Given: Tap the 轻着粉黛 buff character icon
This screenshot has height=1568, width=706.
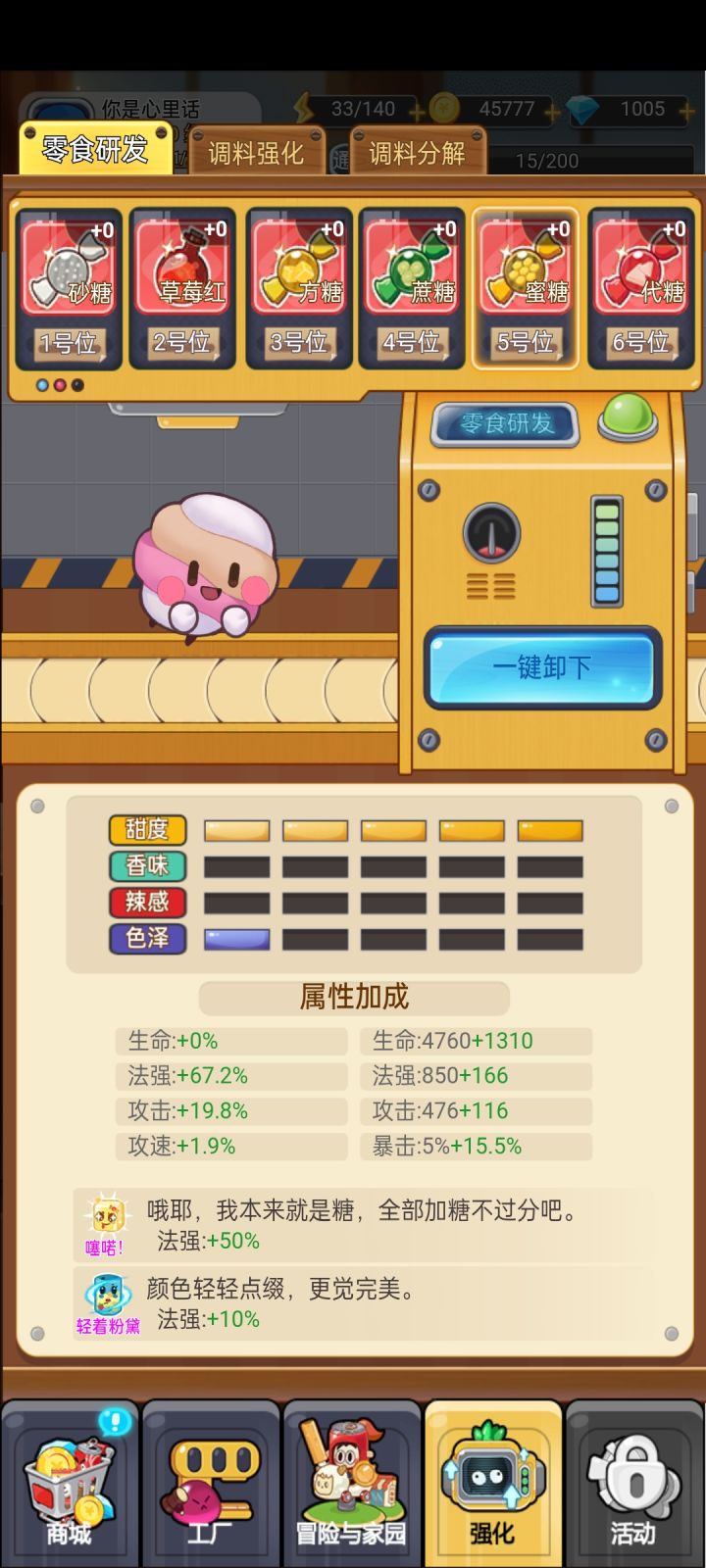Looking at the screenshot, I should pyautogui.click(x=108, y=1294).
